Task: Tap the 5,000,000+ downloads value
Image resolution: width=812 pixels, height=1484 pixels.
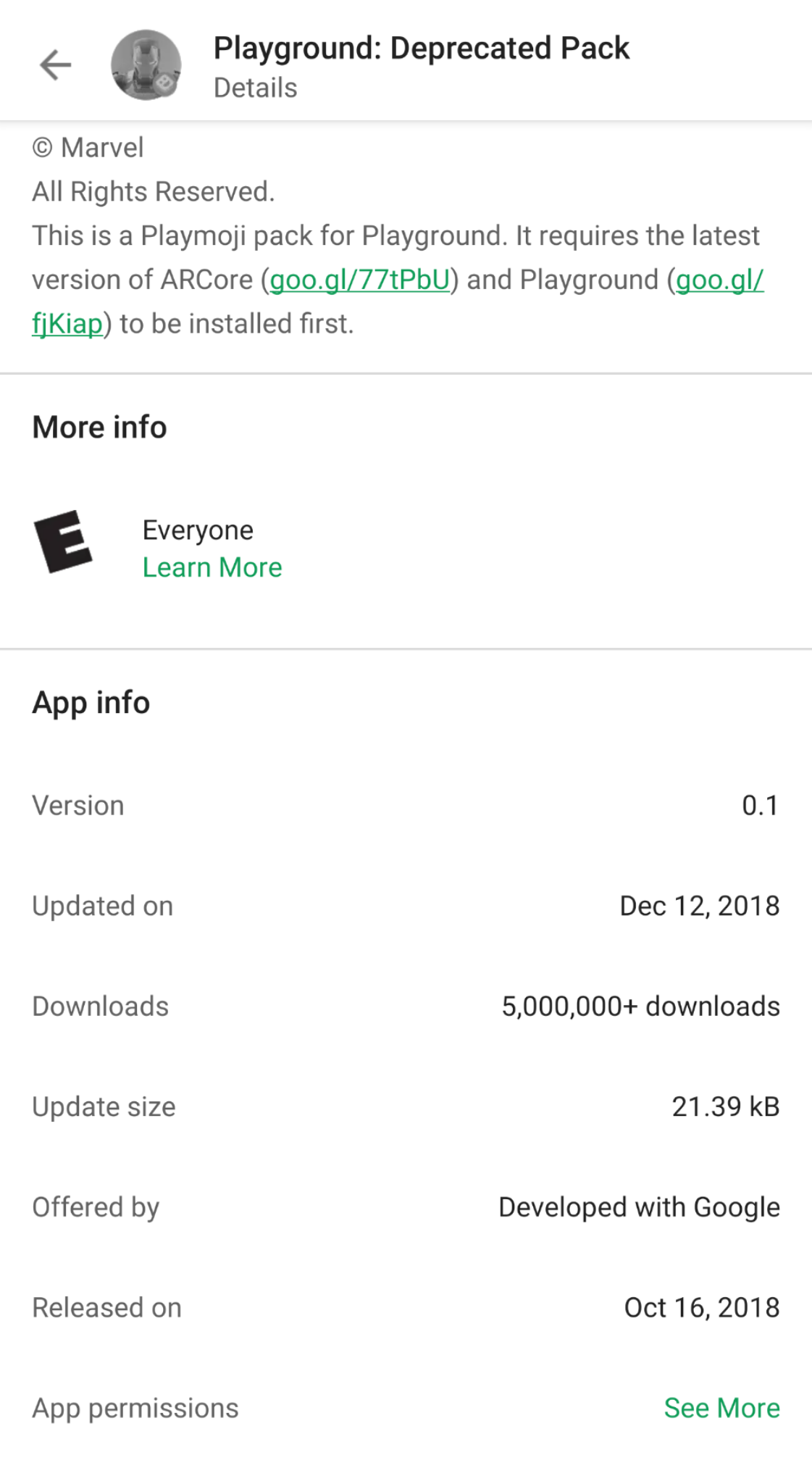Action: click(640, 1006)
